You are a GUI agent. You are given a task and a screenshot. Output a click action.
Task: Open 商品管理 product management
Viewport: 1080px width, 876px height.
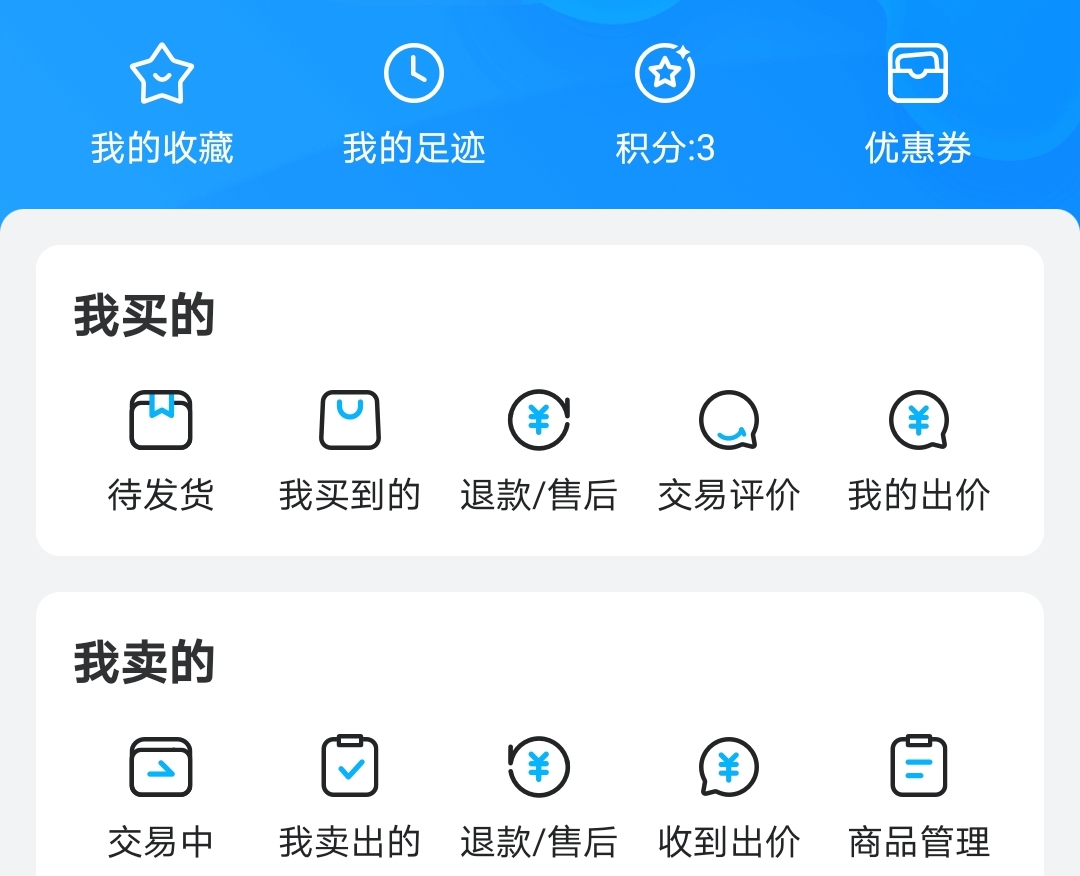tap(919, 795)
